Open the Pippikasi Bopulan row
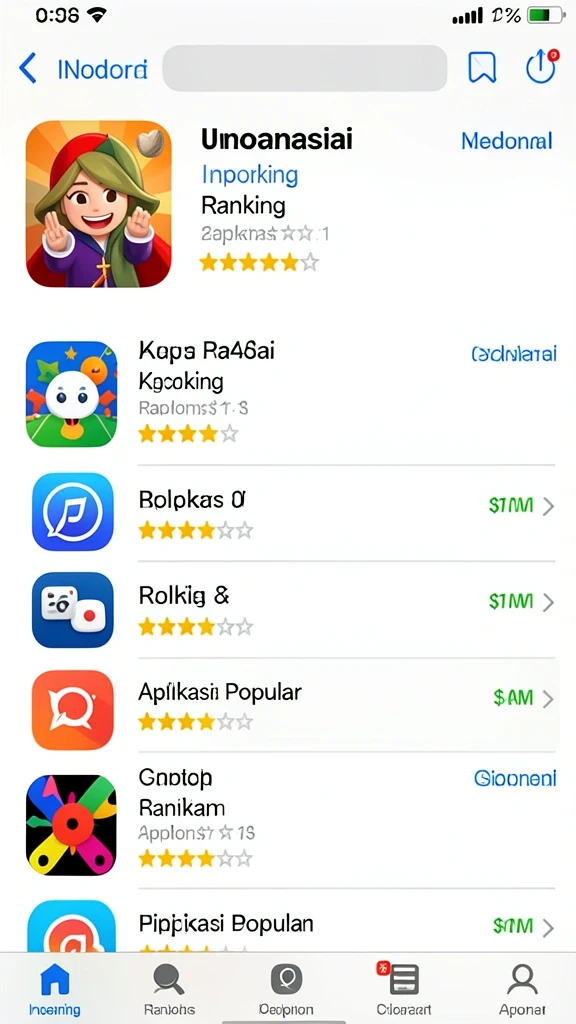The image size is (576, 1024). pyautogui.click(x=293, y=926)
